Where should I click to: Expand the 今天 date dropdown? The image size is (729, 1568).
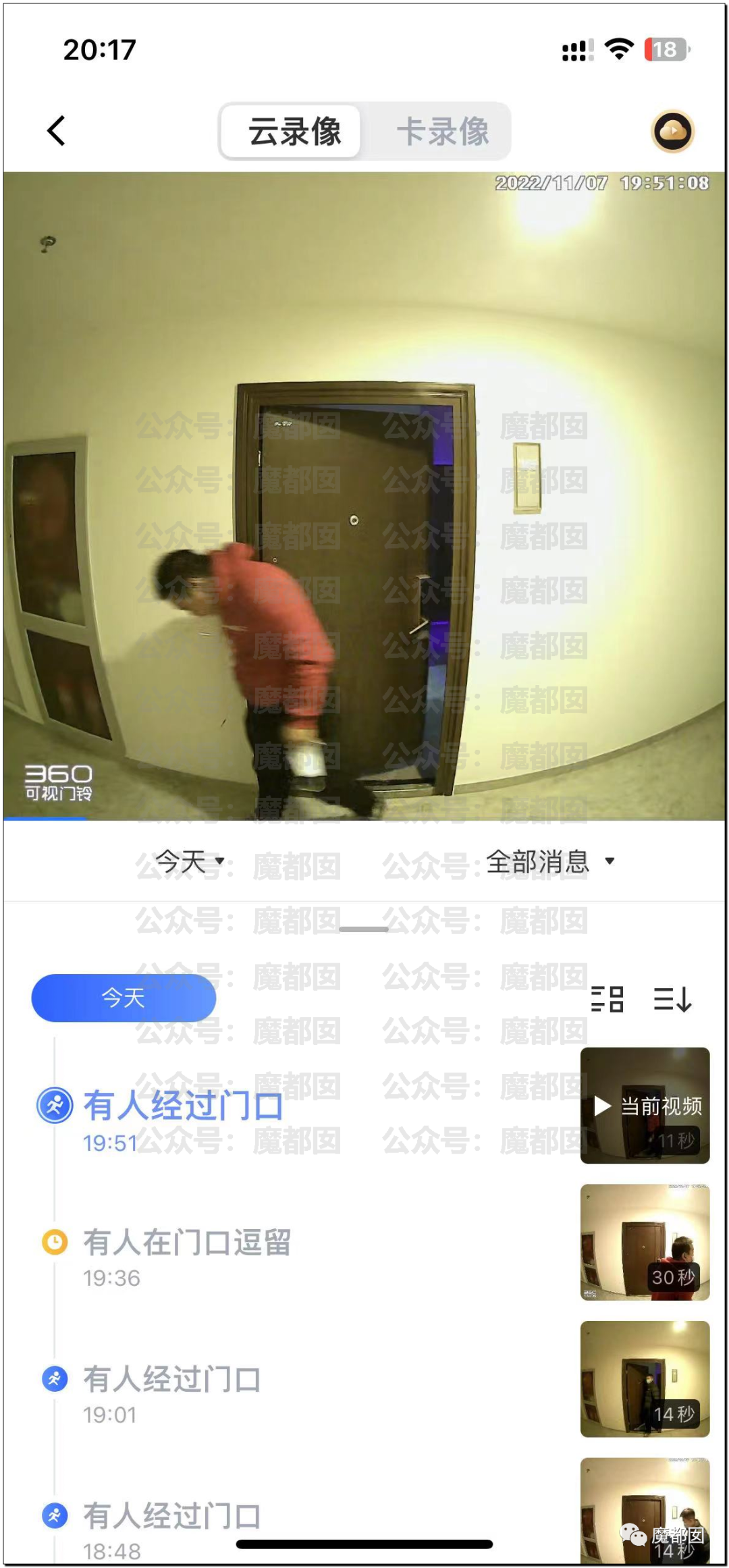coord(190,862)
